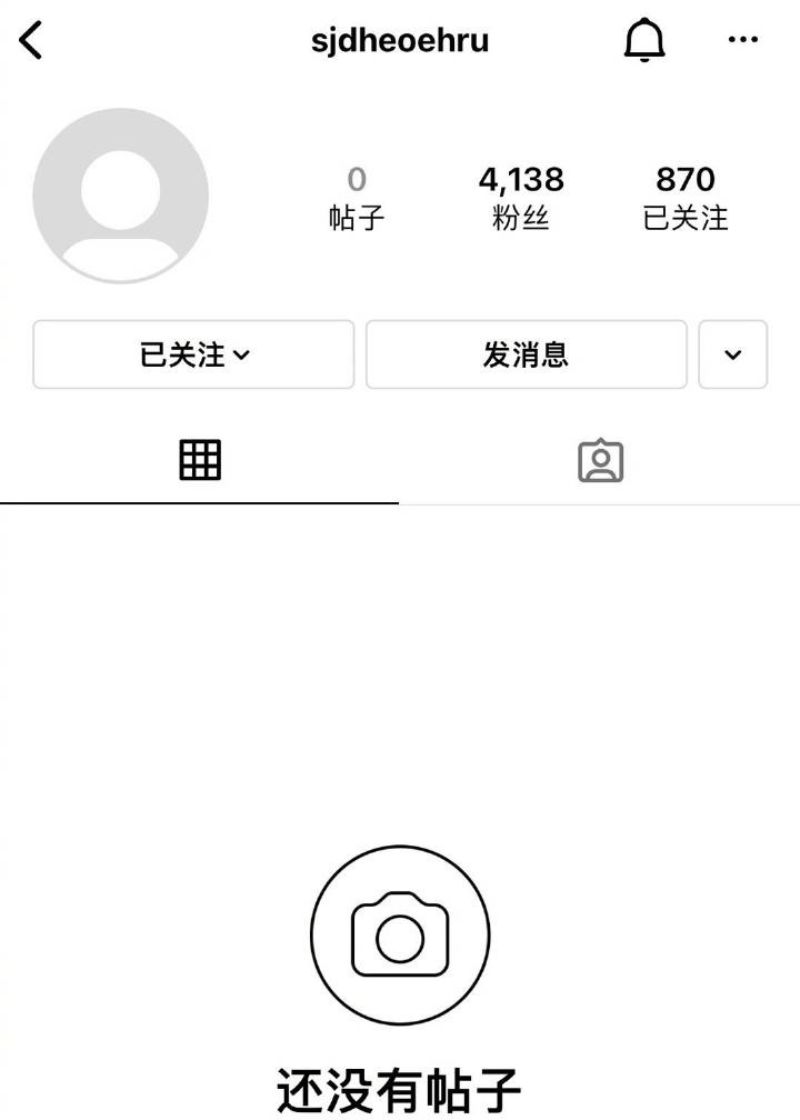Go back using the top-left arrow
Image resolution: width=800 pixels, height=1120 pixels.
pyautogui.click(x=32, y=41)
